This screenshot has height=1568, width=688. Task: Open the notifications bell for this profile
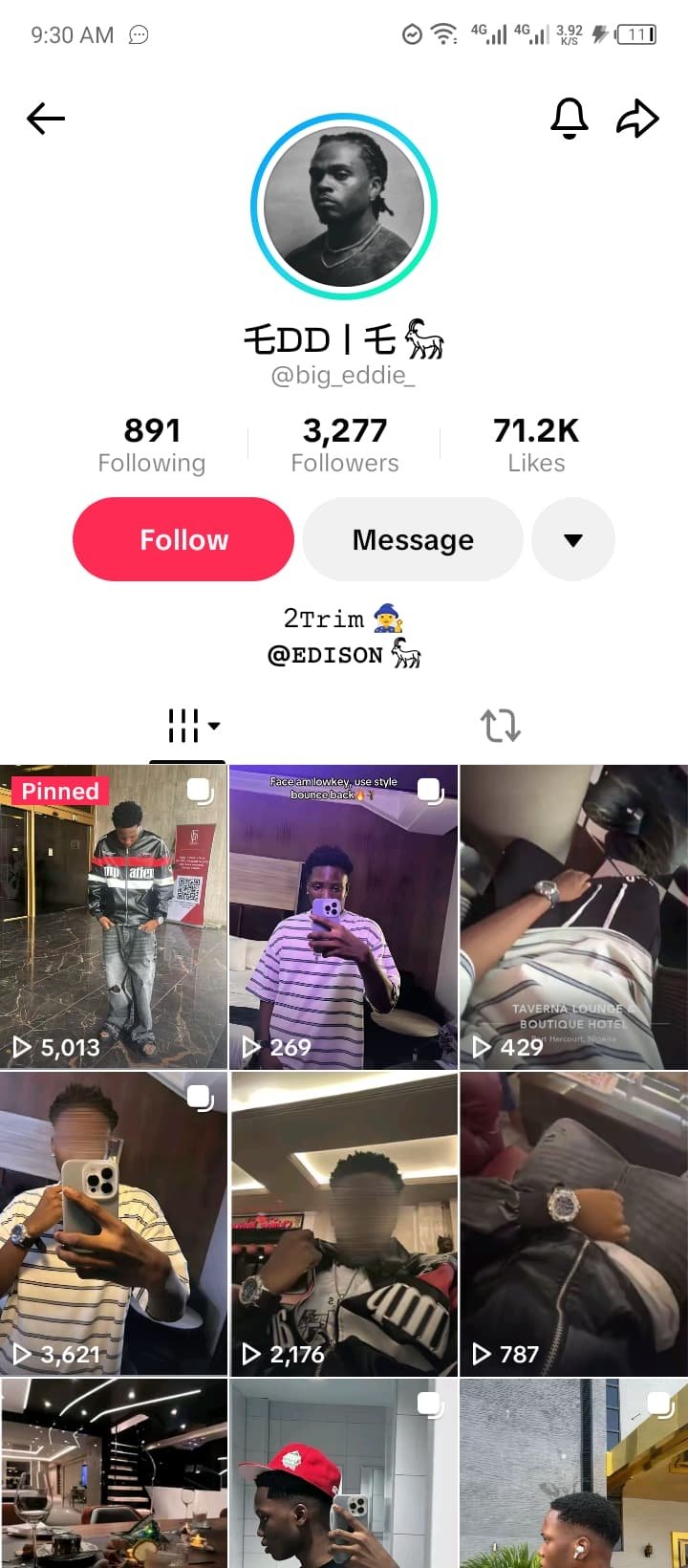coord(569,119)
